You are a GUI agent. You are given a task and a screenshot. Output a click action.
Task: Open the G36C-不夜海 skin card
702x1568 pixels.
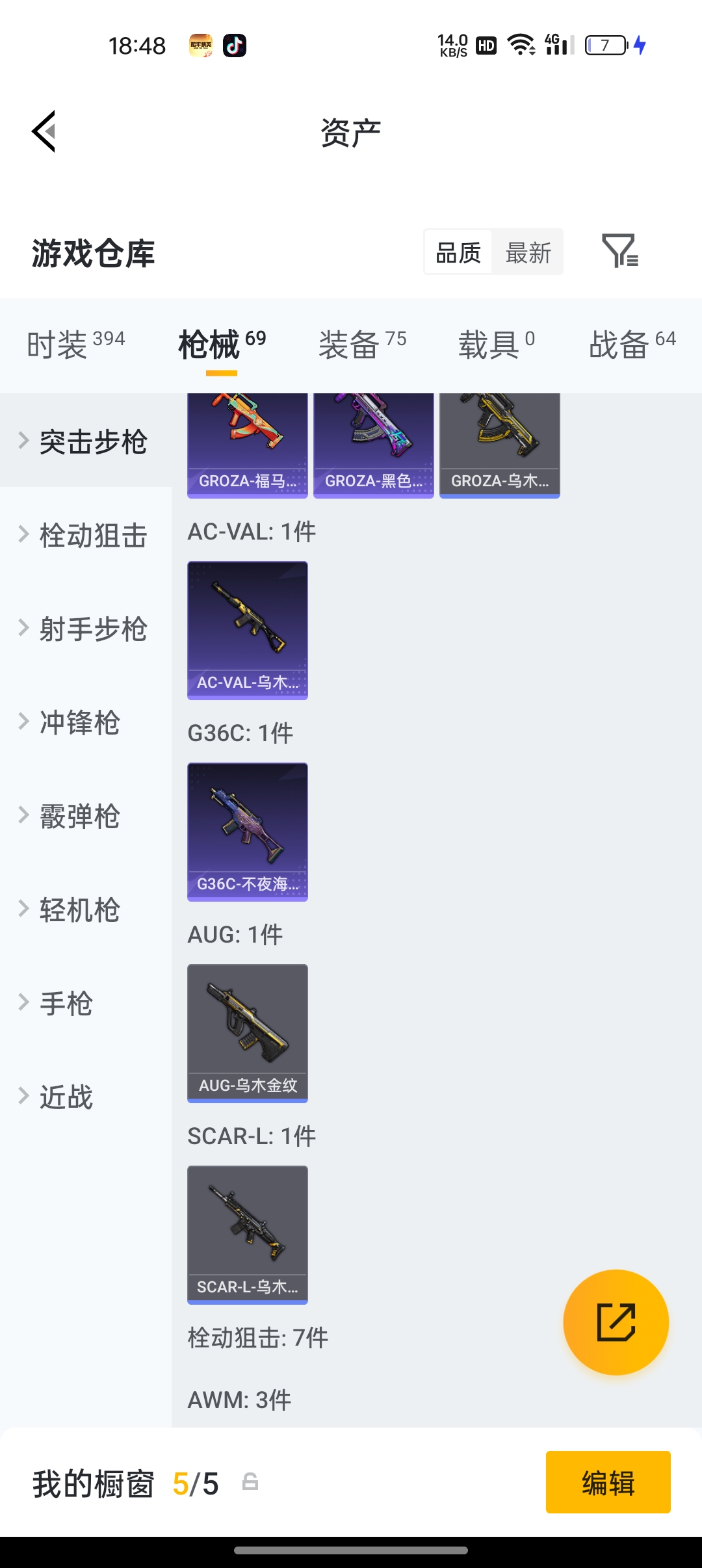(248, 831)
